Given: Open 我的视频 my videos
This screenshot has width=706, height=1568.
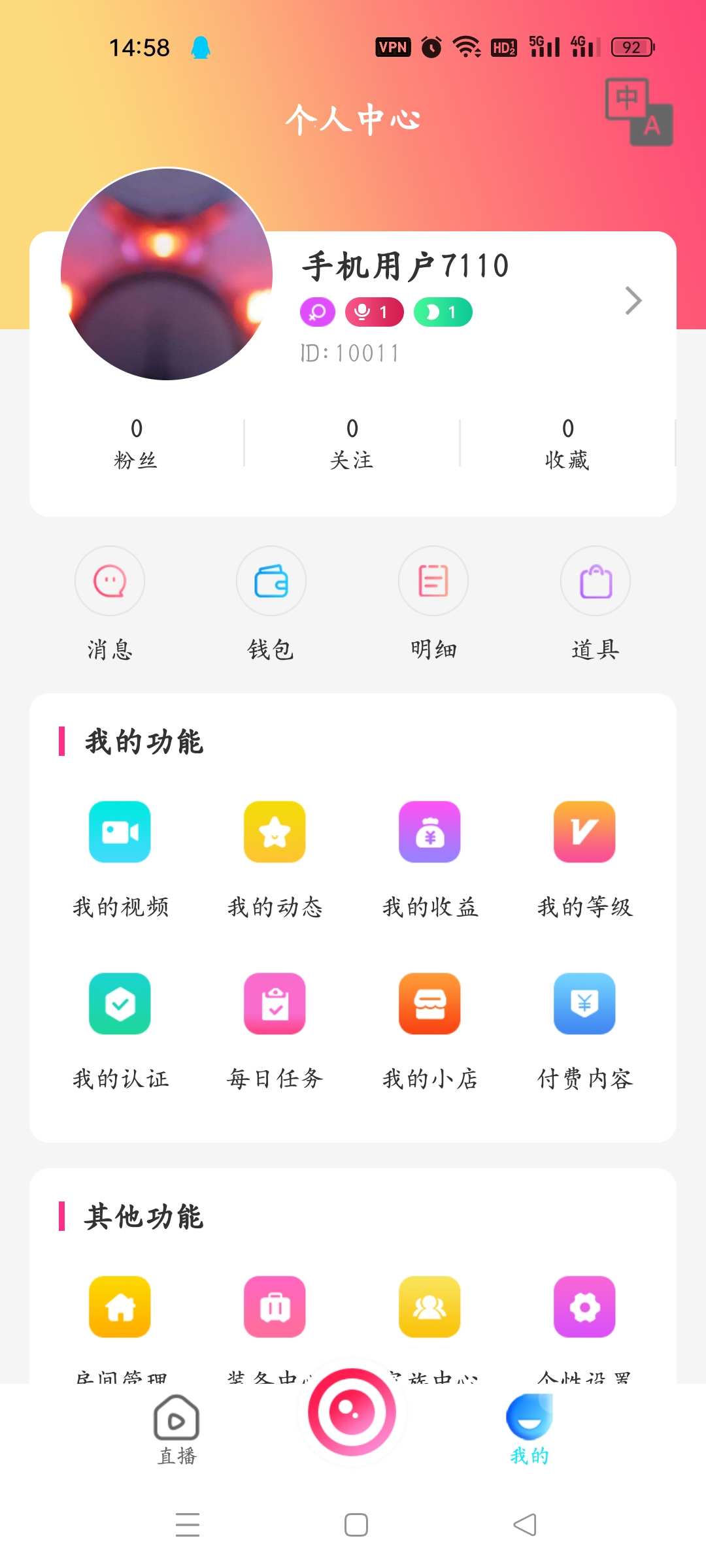Looking at the screenshot, I should point(119,832).
